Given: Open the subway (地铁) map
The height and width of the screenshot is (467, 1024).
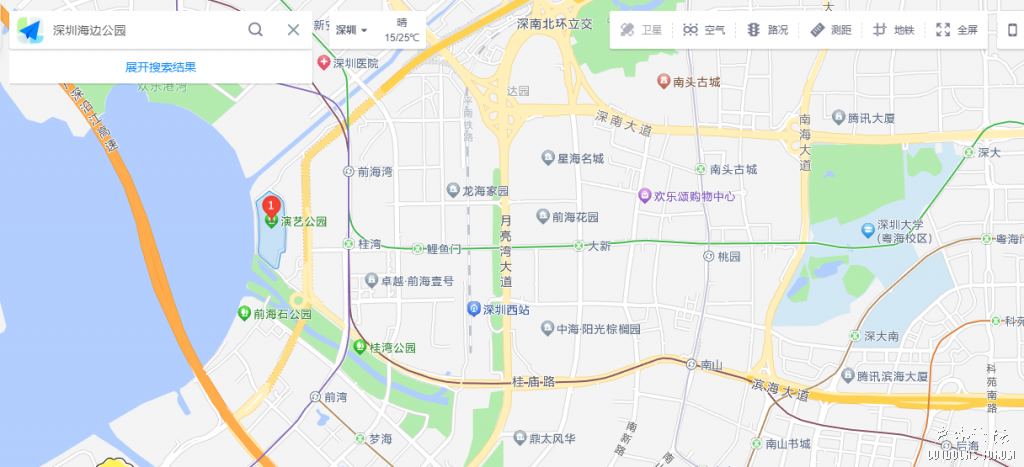Looking at the screenshot, I should click(894, 30).
